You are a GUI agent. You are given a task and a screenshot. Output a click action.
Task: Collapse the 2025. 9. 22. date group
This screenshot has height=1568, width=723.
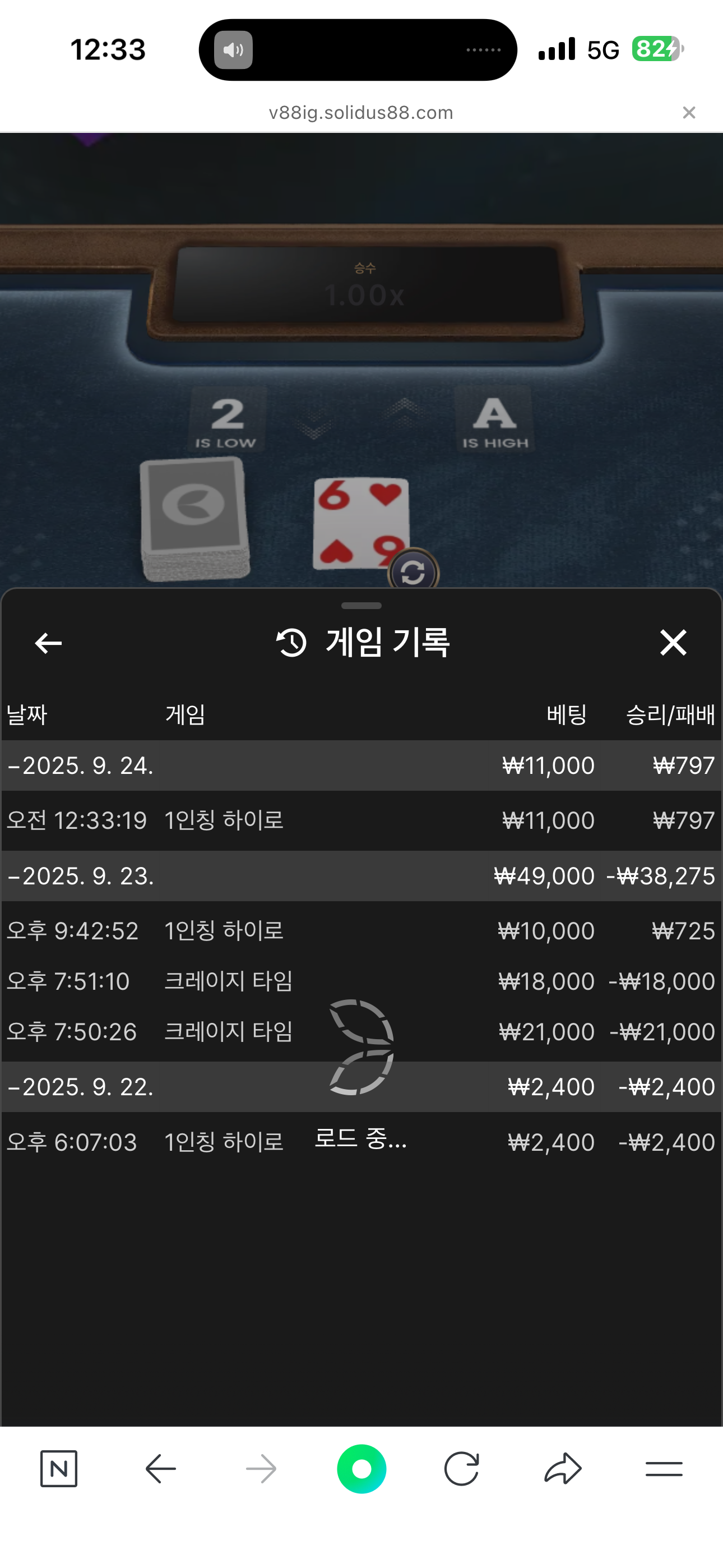(80, 1086)
